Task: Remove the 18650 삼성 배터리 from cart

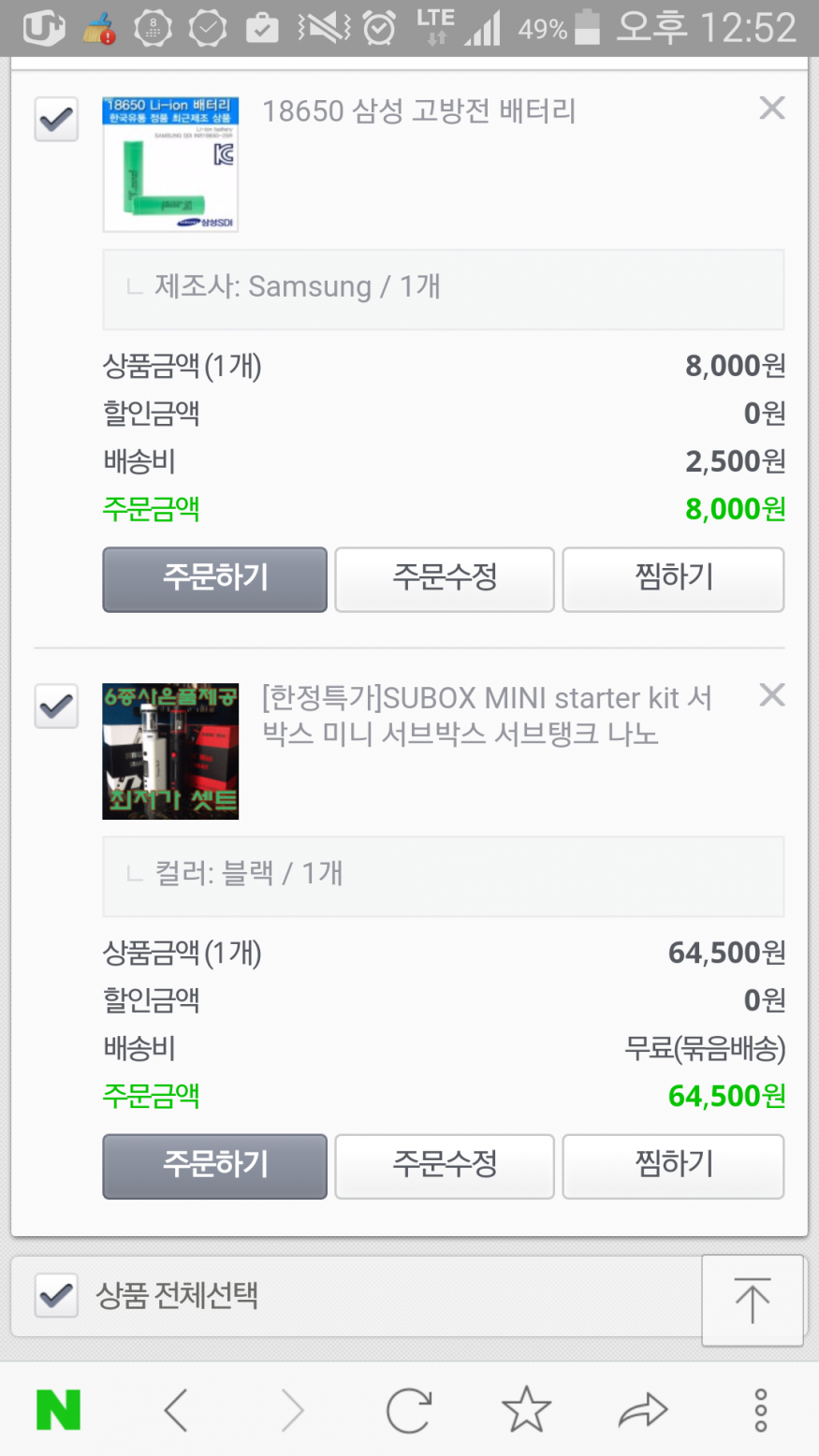Action: 771,109
